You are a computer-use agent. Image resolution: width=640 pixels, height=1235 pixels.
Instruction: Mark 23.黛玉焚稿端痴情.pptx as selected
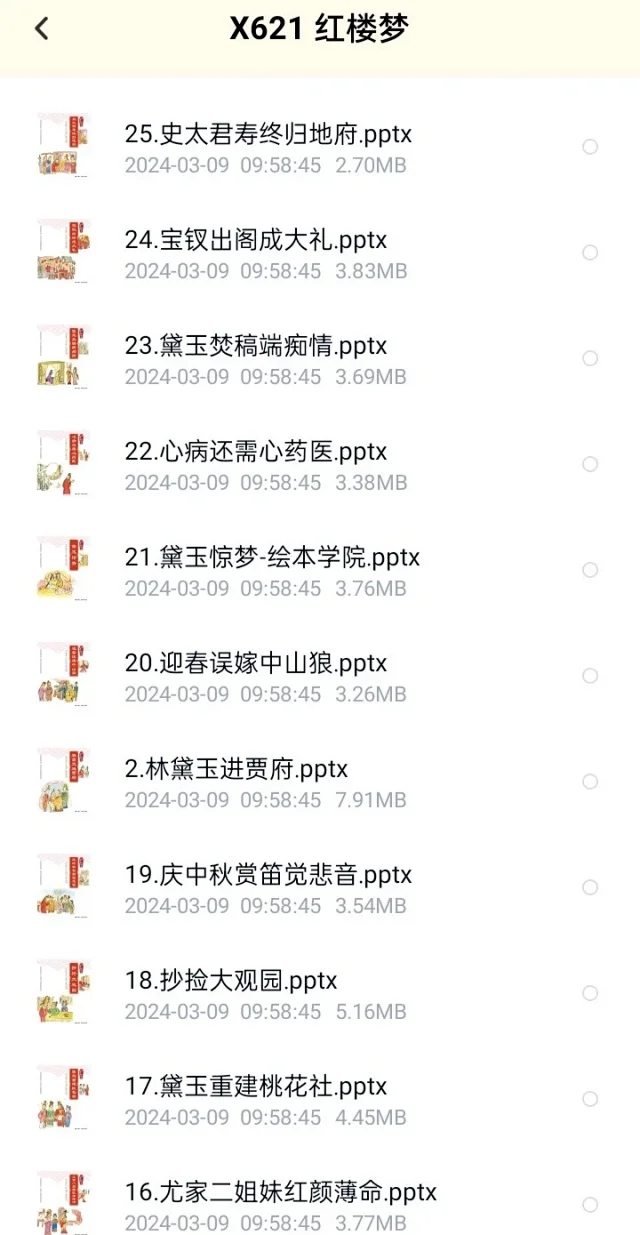click(x=590, y=358)
